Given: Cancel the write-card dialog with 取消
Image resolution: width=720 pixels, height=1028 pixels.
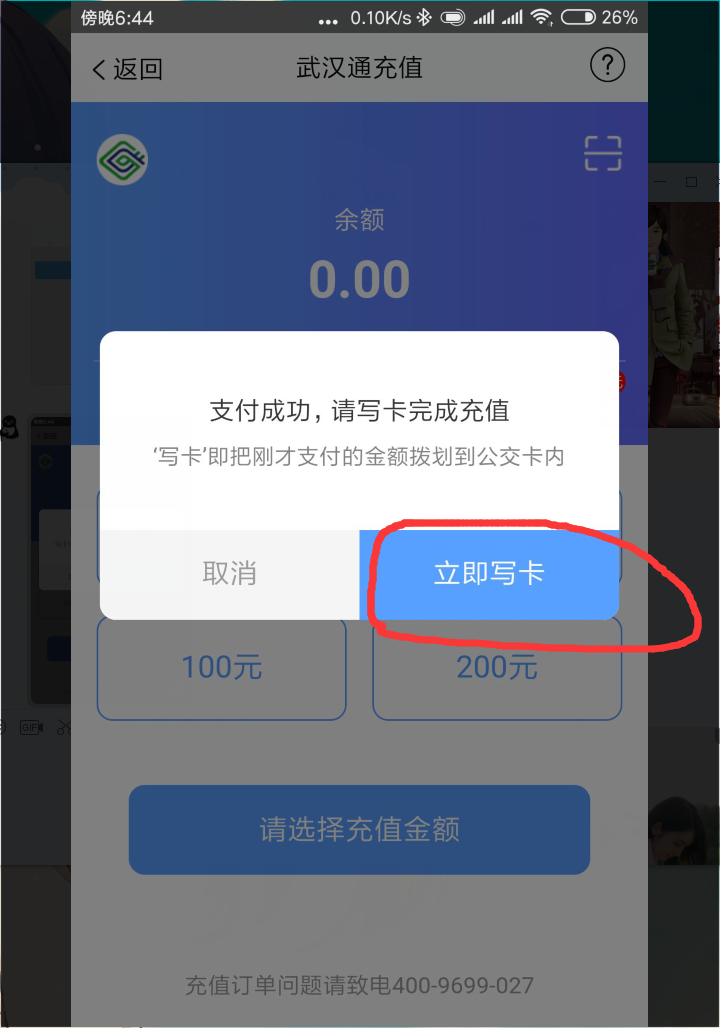Looking at the screenshot, I should 229,574.
